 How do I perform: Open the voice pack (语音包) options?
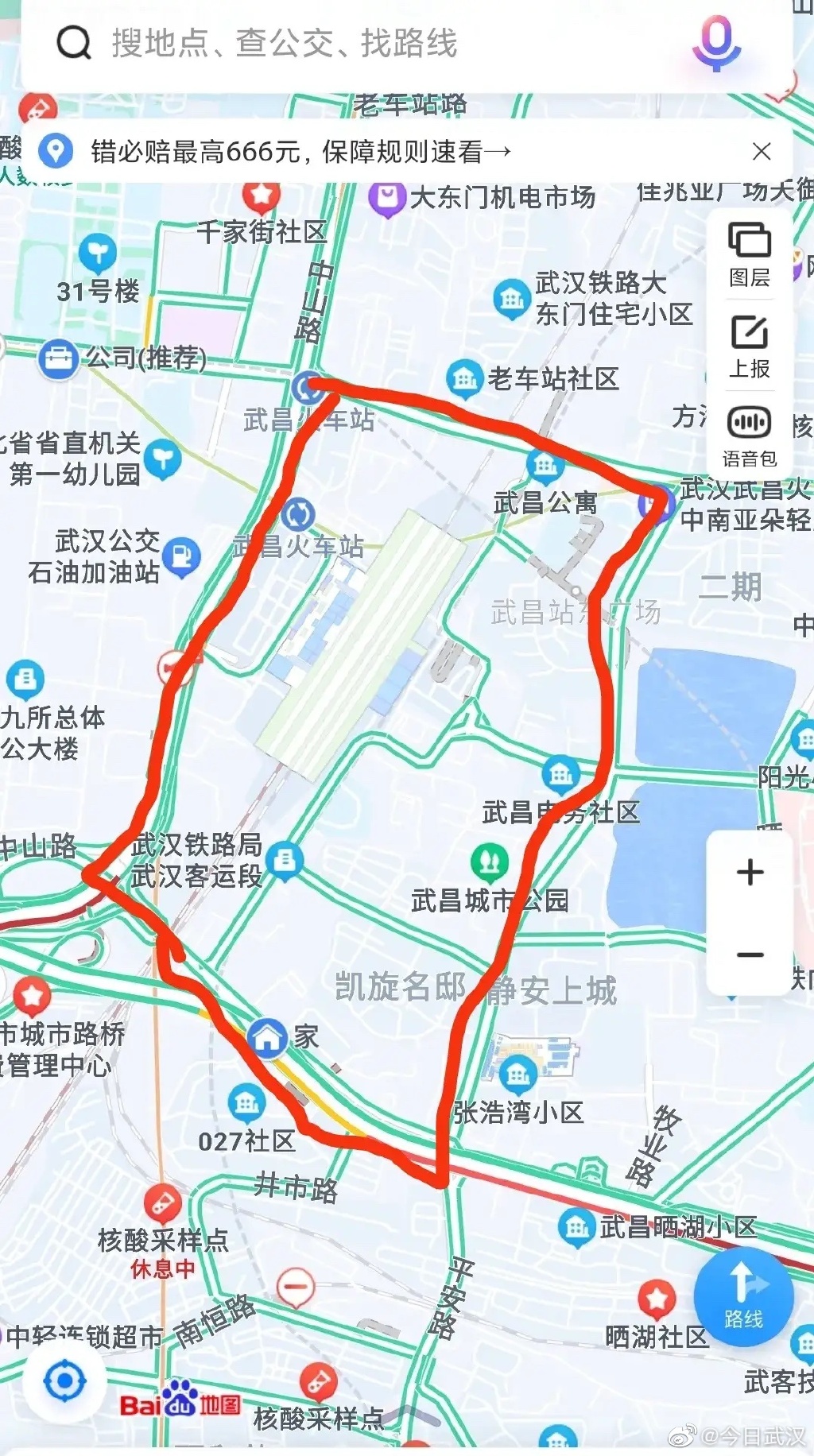coord(749,436)
